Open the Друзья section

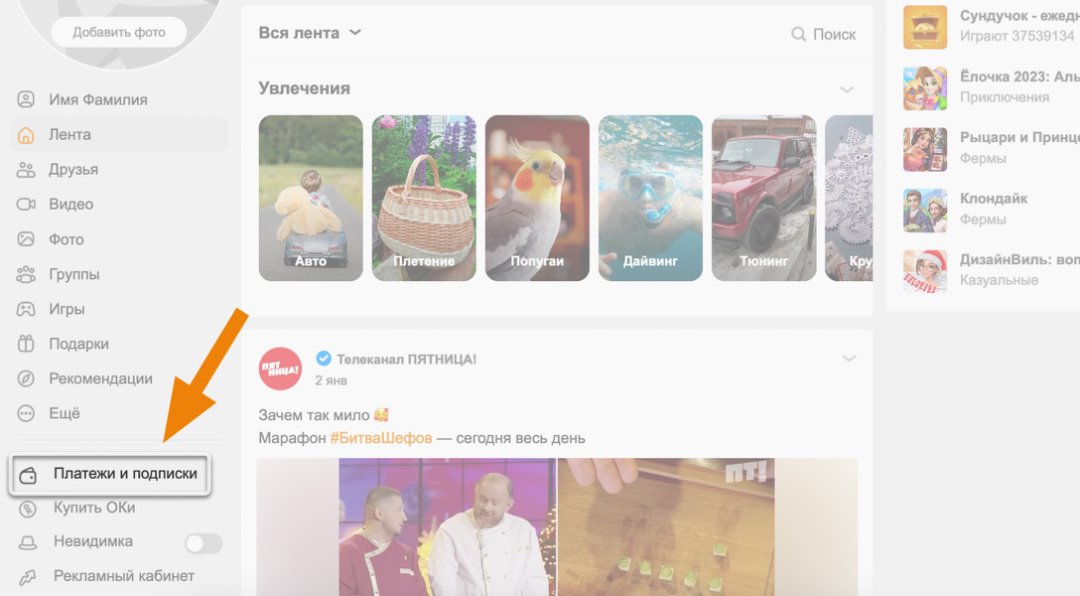pos(73,169)
